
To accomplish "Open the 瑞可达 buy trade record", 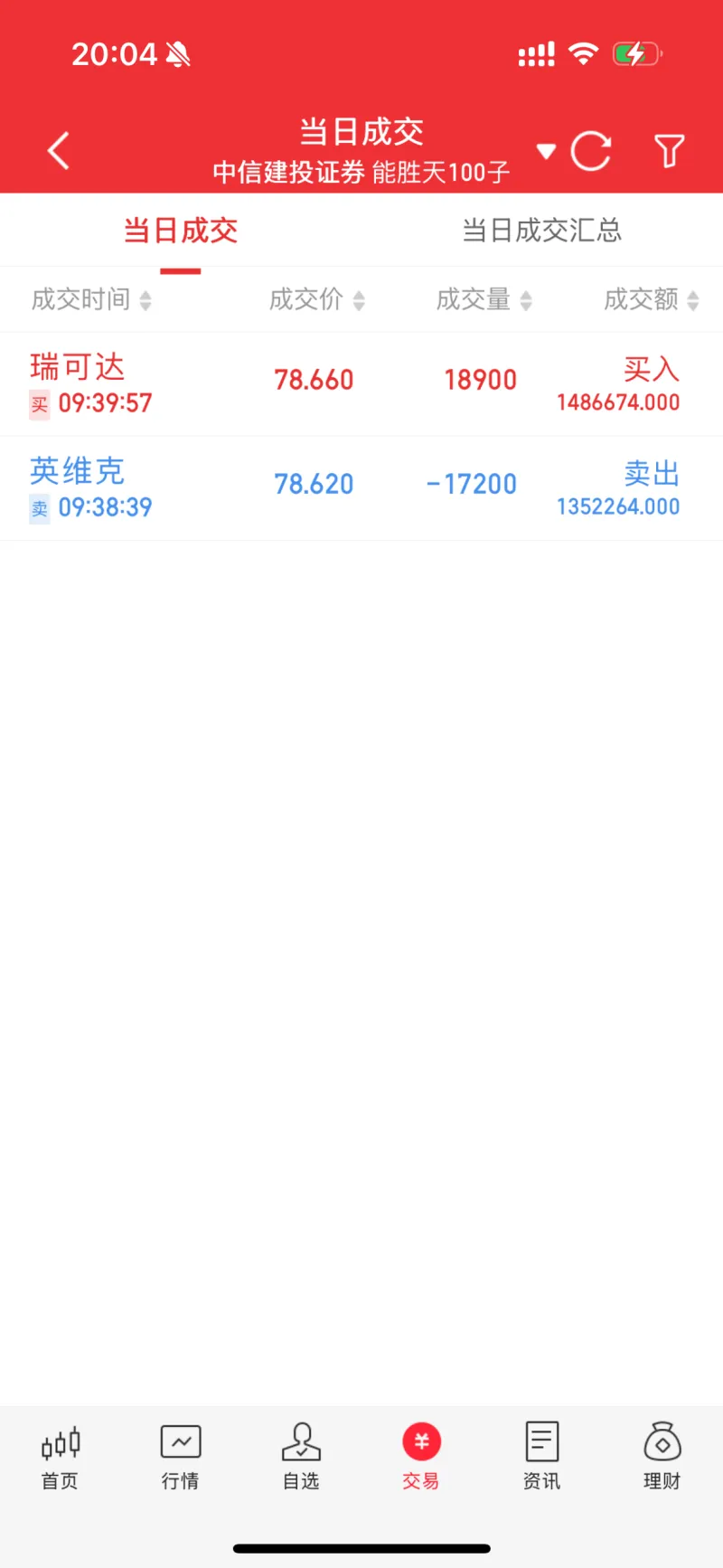I will pos(361,383).
